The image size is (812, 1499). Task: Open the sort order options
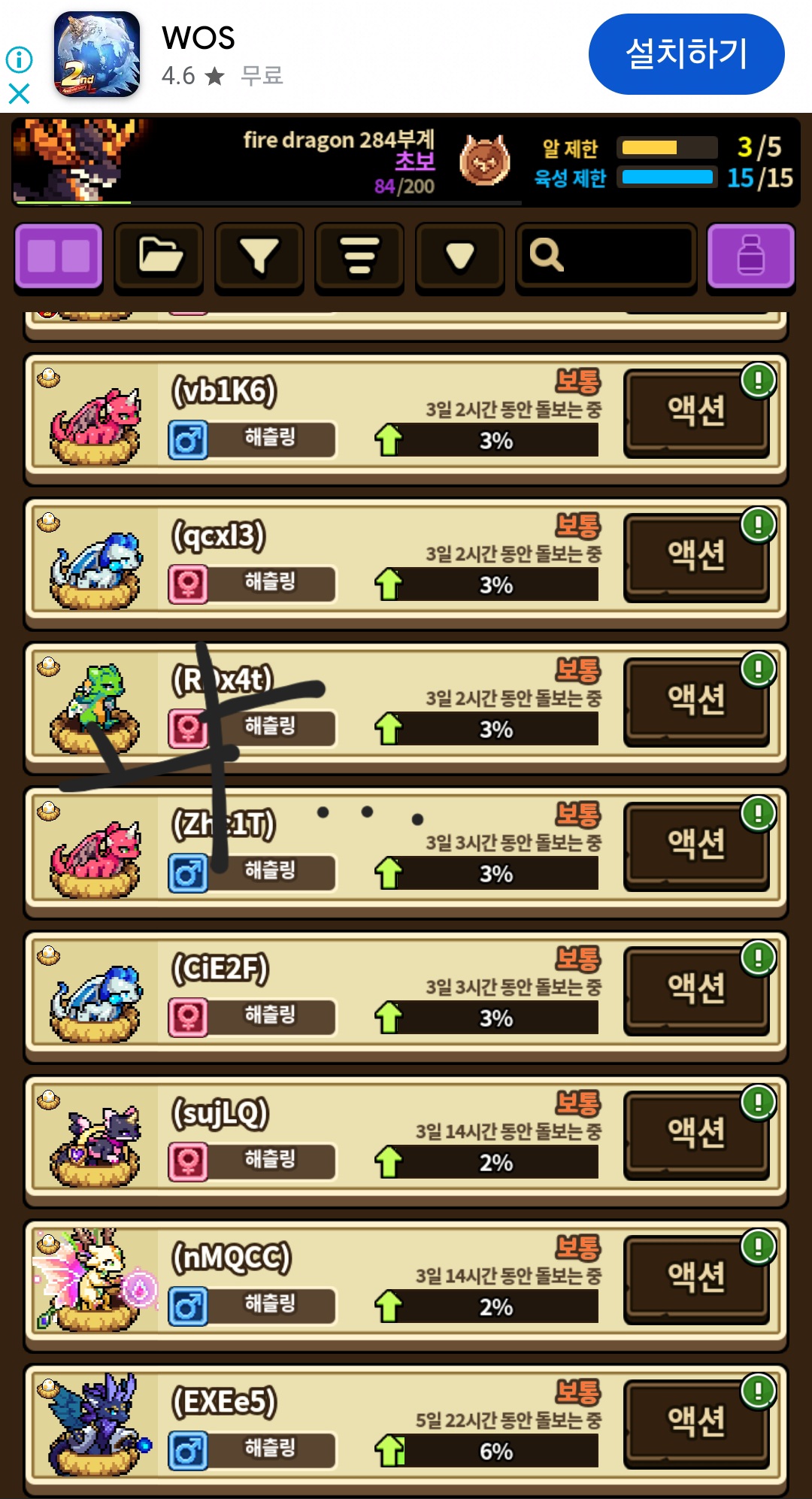(x=359, y=256)
